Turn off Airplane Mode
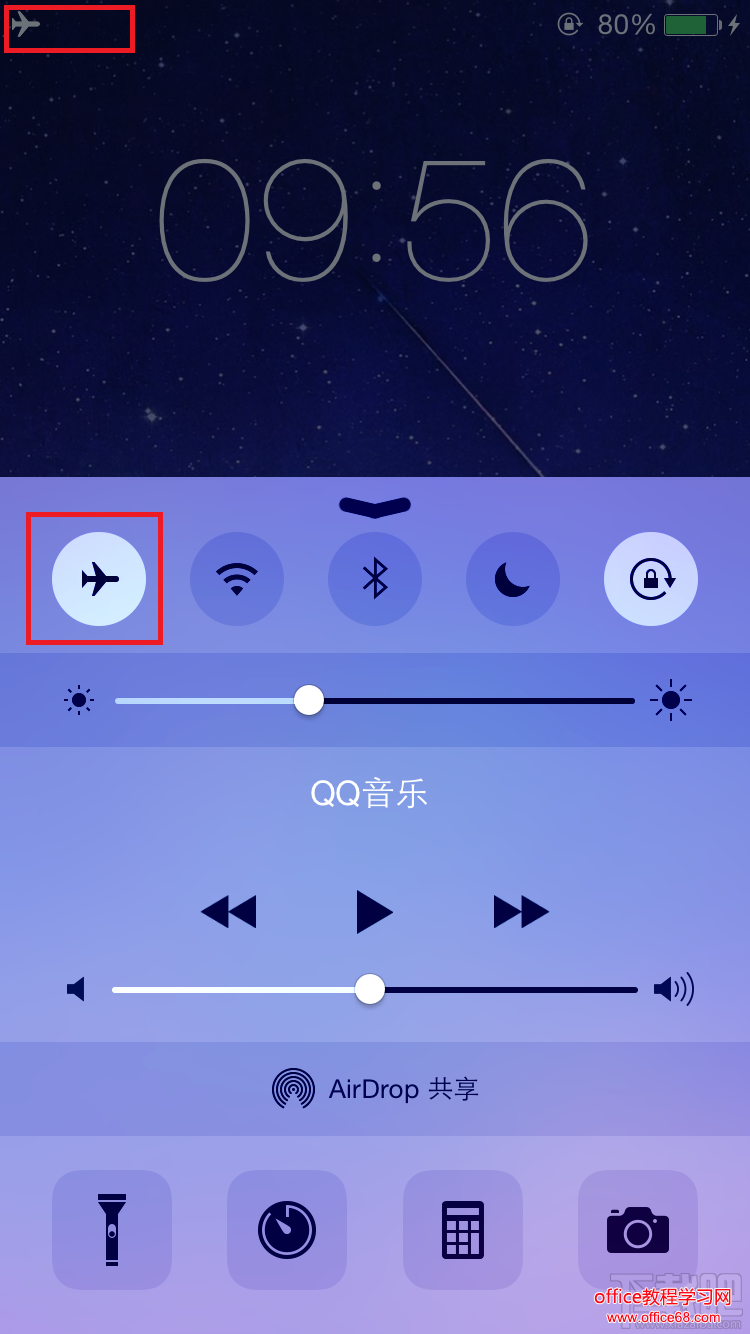Viewport: 750px width, 1334px height. coord(99,579)
